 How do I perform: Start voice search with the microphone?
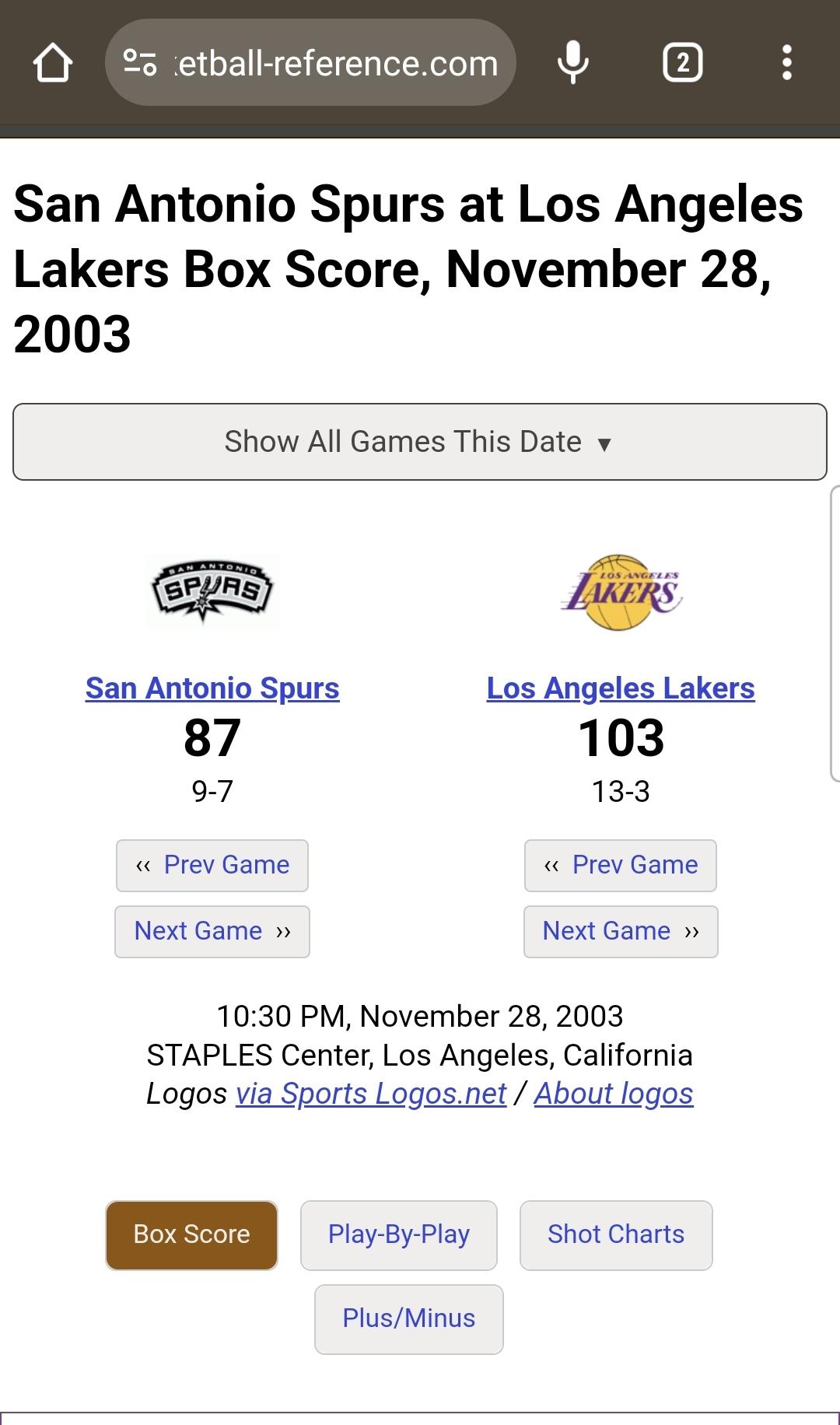(573, 63)
